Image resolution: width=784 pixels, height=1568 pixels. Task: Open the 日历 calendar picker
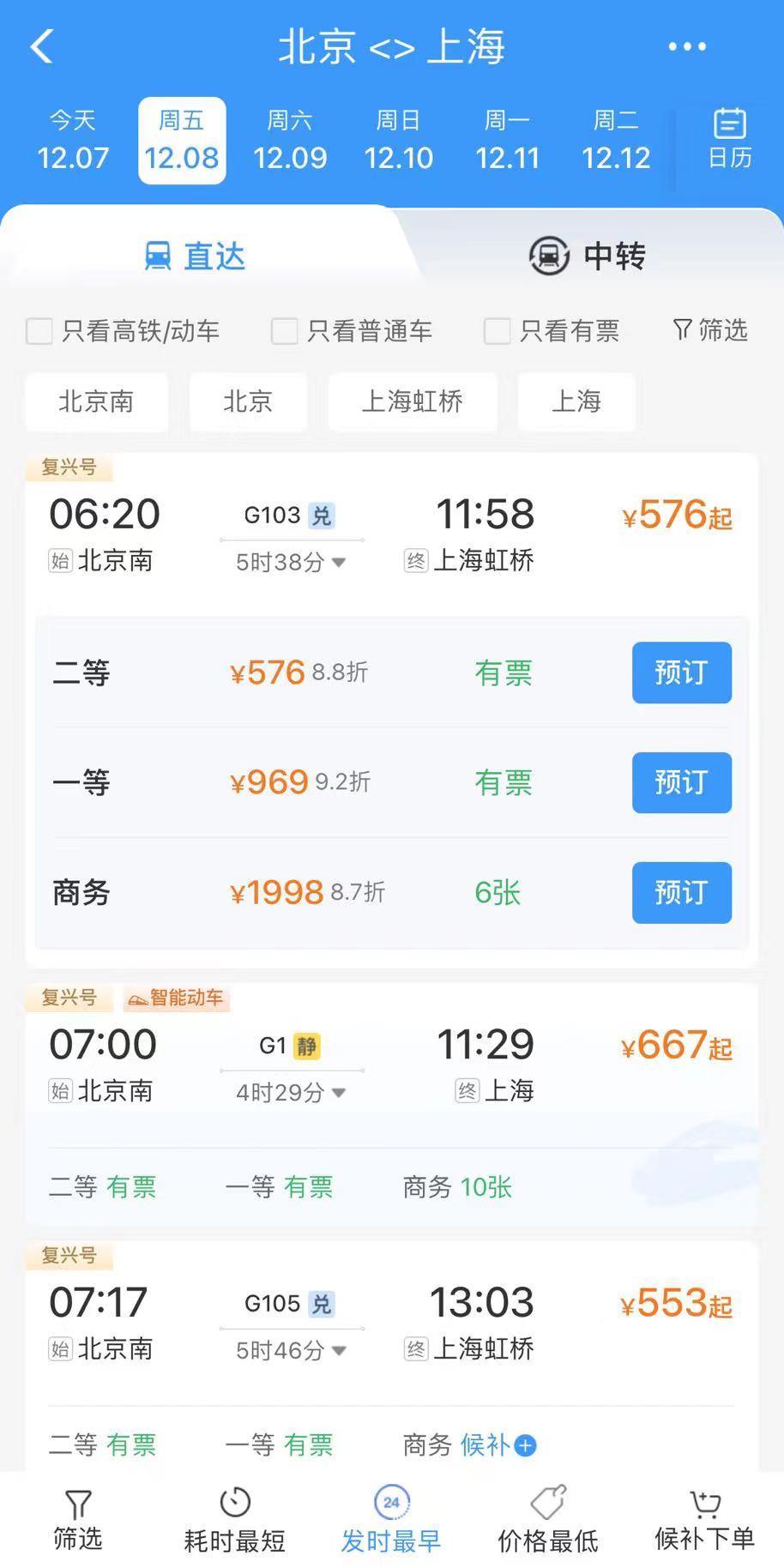[x=729, y=140]
